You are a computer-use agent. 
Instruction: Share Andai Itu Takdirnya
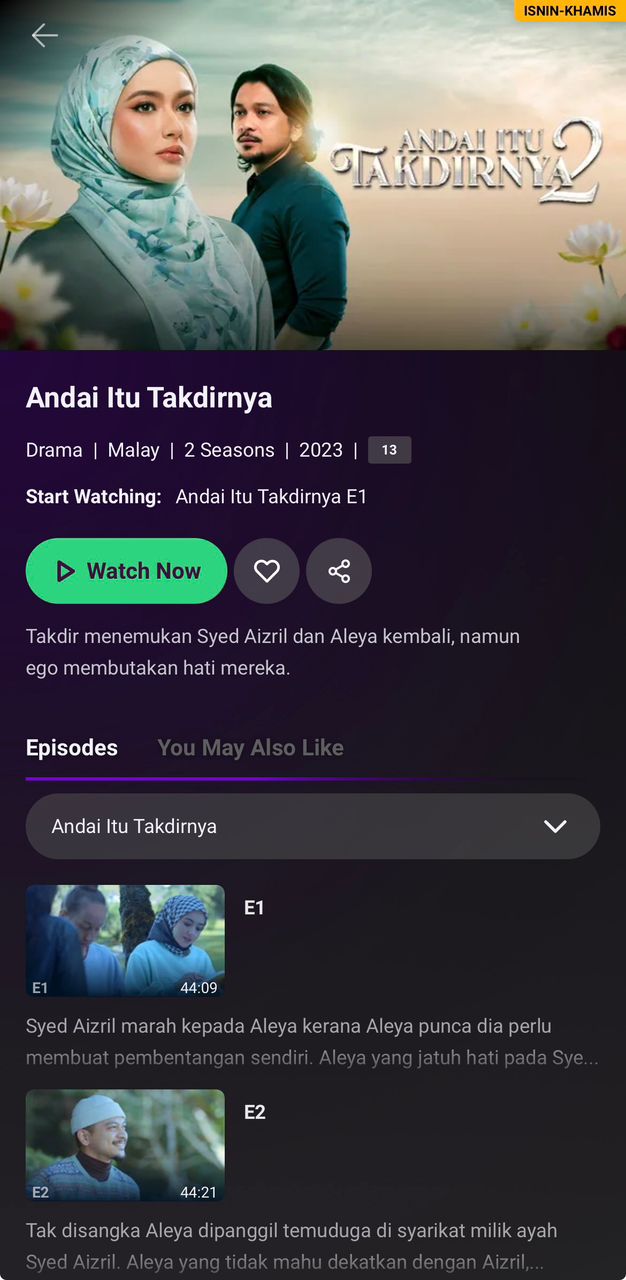click(339, 571)
